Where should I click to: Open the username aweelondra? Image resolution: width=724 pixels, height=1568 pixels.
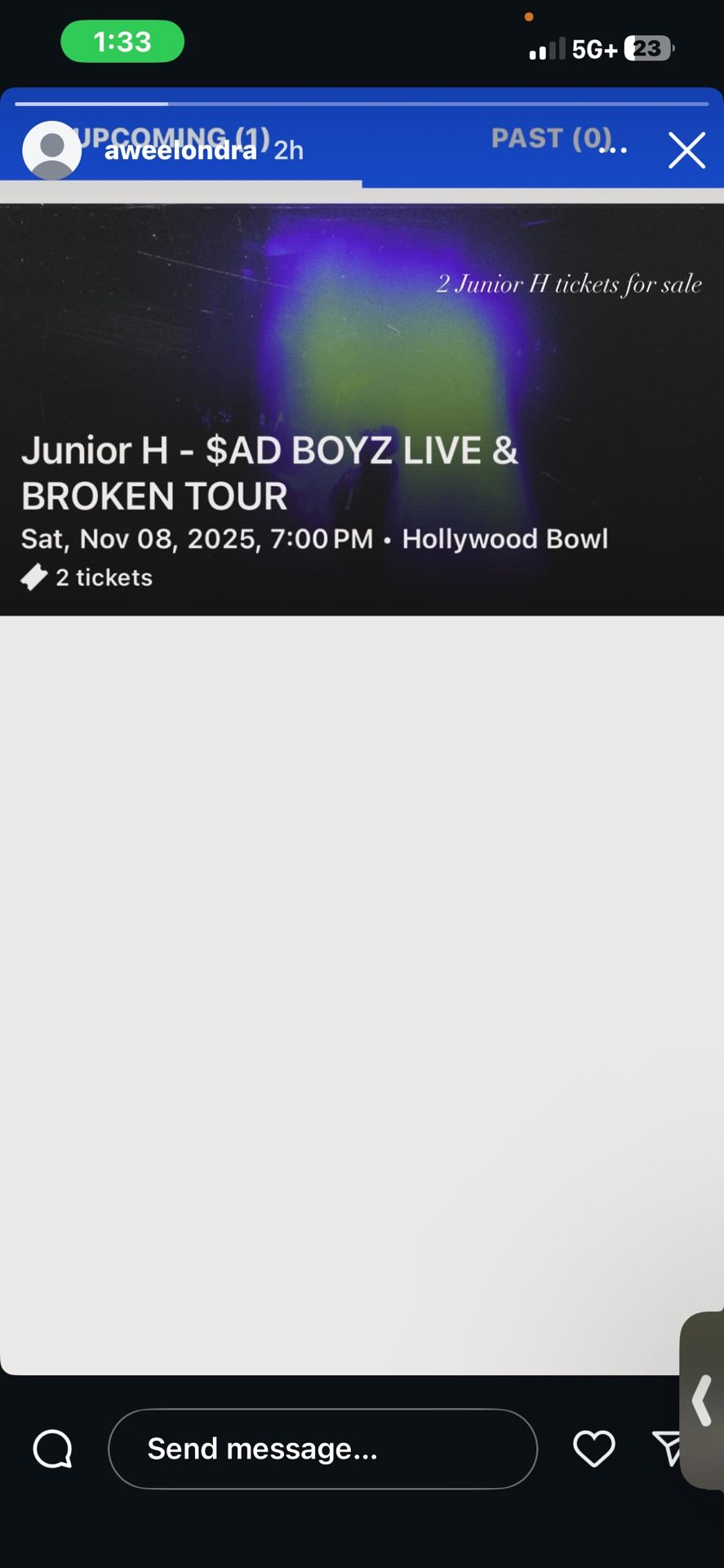pyautogui.click(x=180, y=150)
